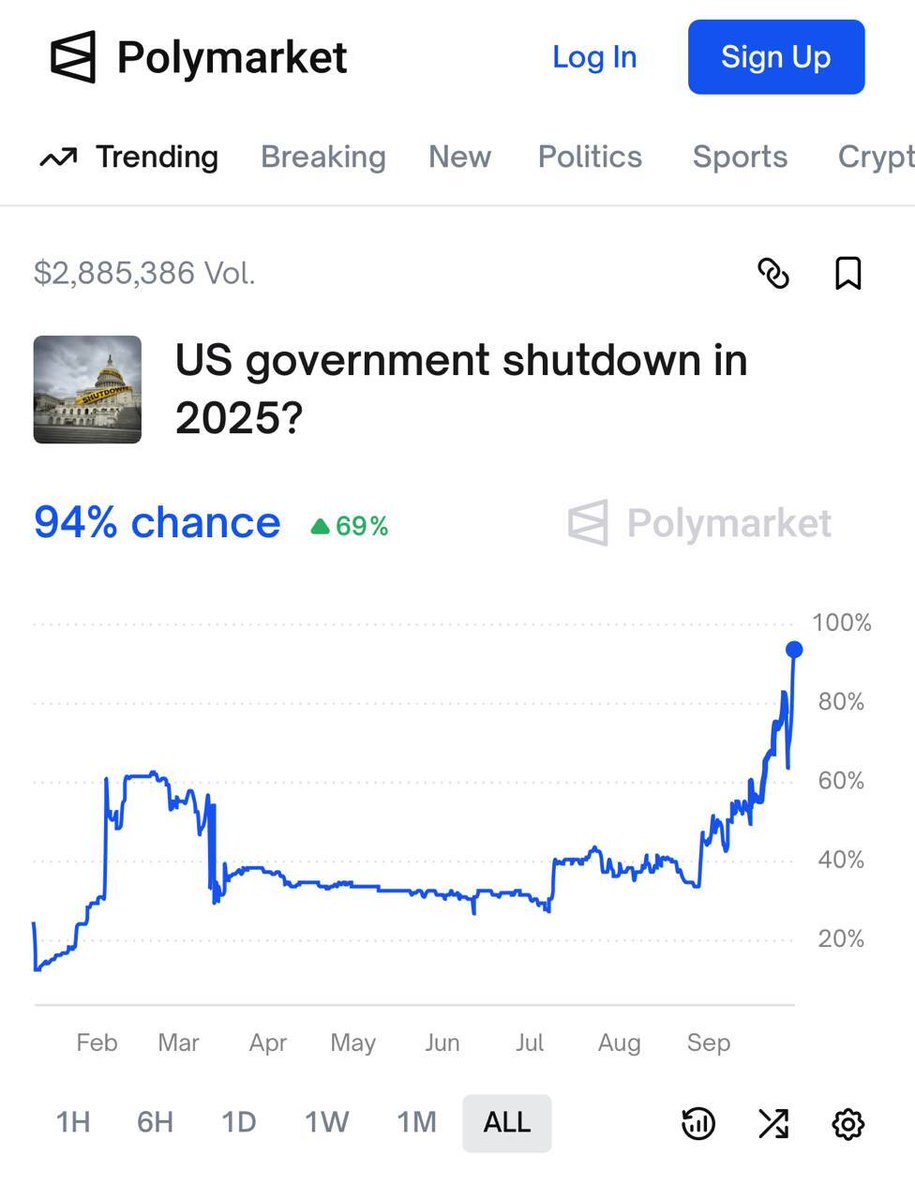Tap the Log In link
The image size is (915, 1200).
(594, 57)
